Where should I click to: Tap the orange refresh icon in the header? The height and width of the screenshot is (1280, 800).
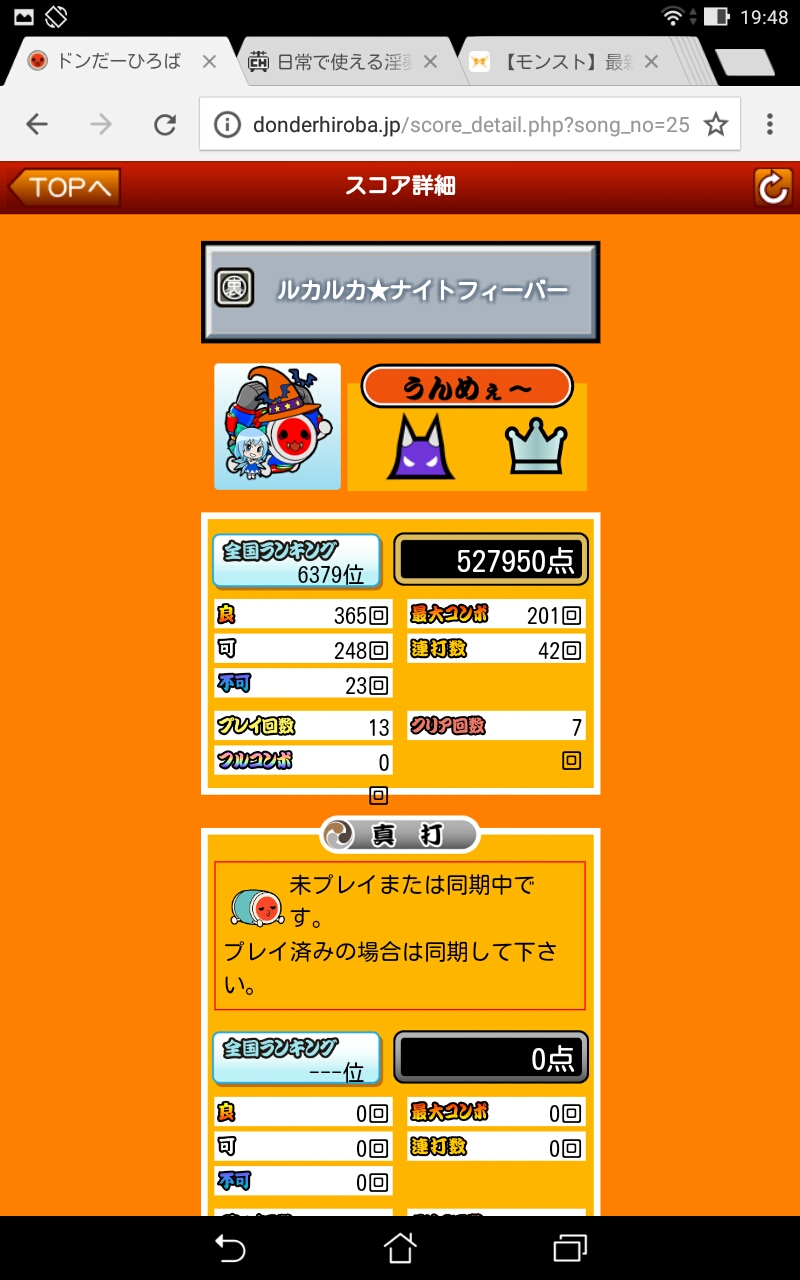coord(773,187)
